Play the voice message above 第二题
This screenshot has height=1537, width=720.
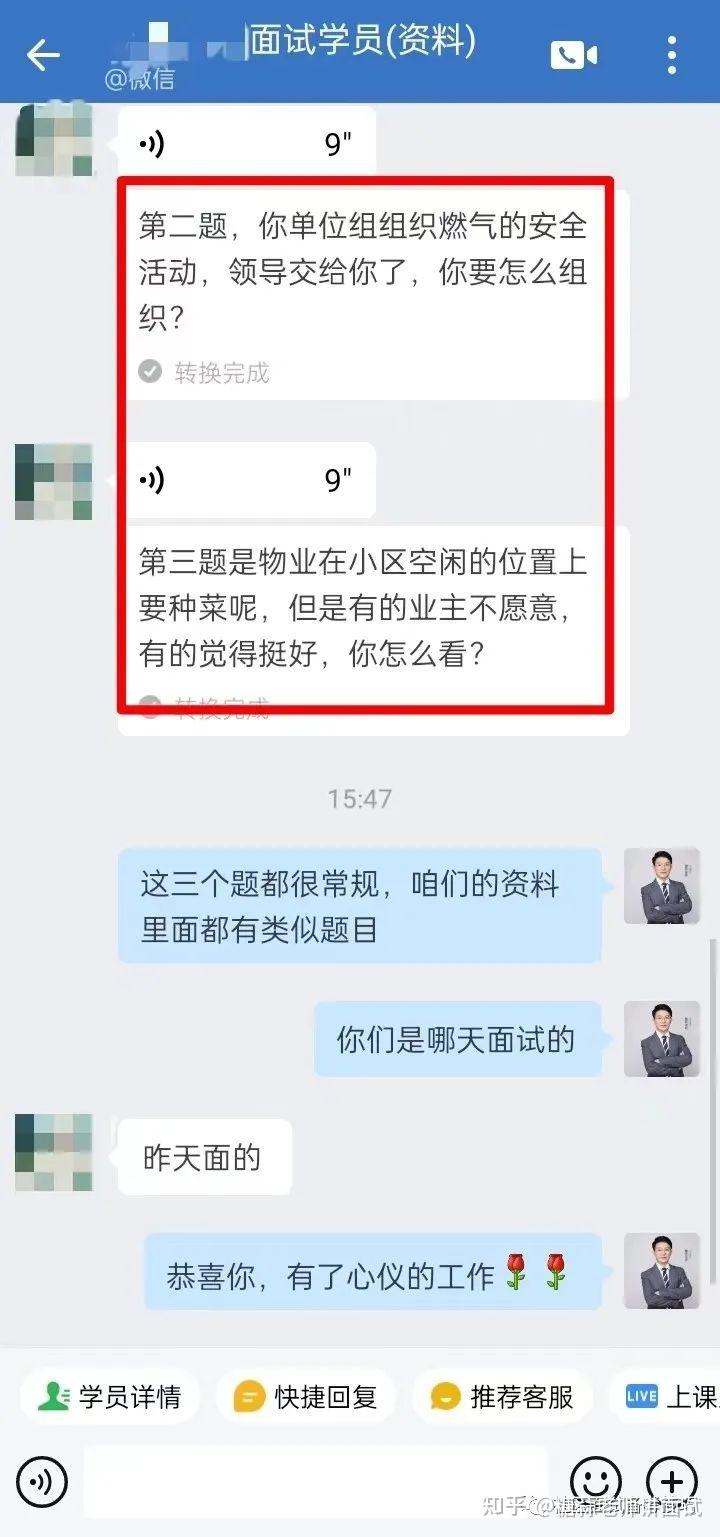tap(246, 144)
